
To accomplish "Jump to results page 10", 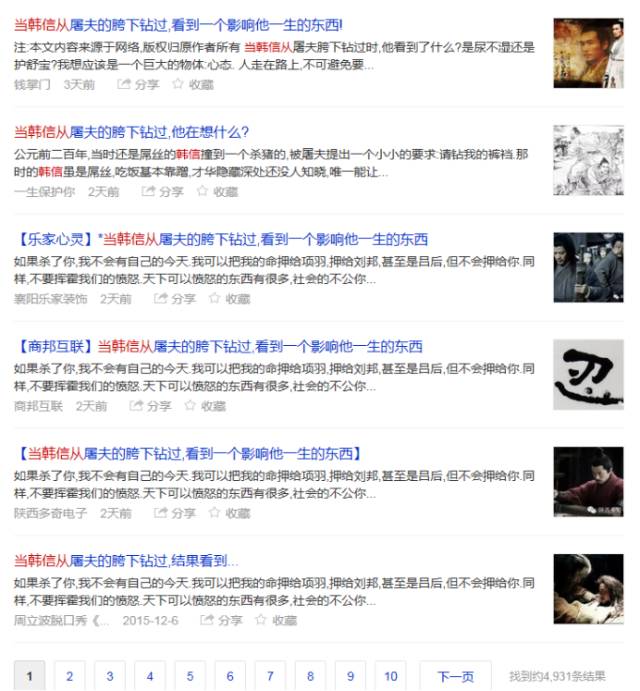I will (390, 676).
